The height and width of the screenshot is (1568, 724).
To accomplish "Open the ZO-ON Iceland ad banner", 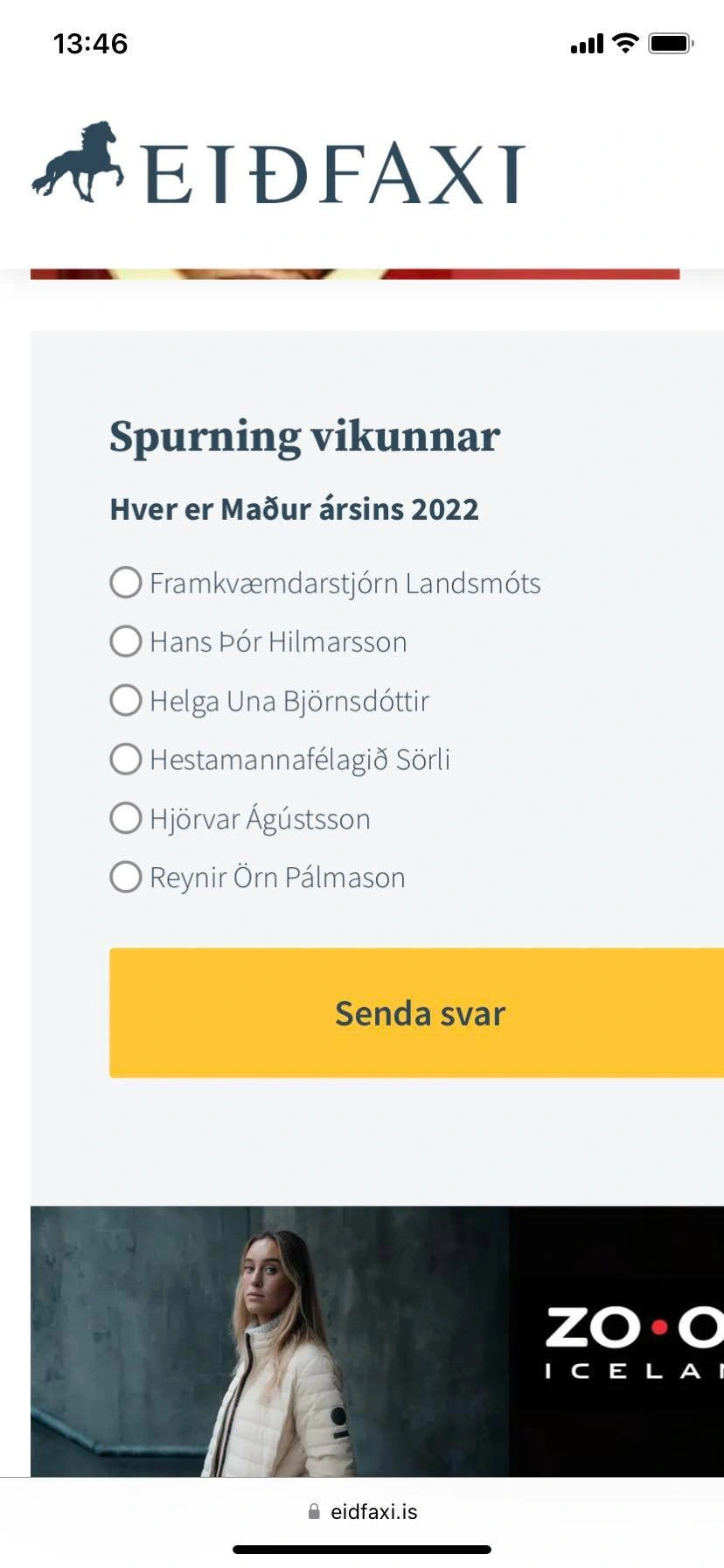I will point(376,1340).
